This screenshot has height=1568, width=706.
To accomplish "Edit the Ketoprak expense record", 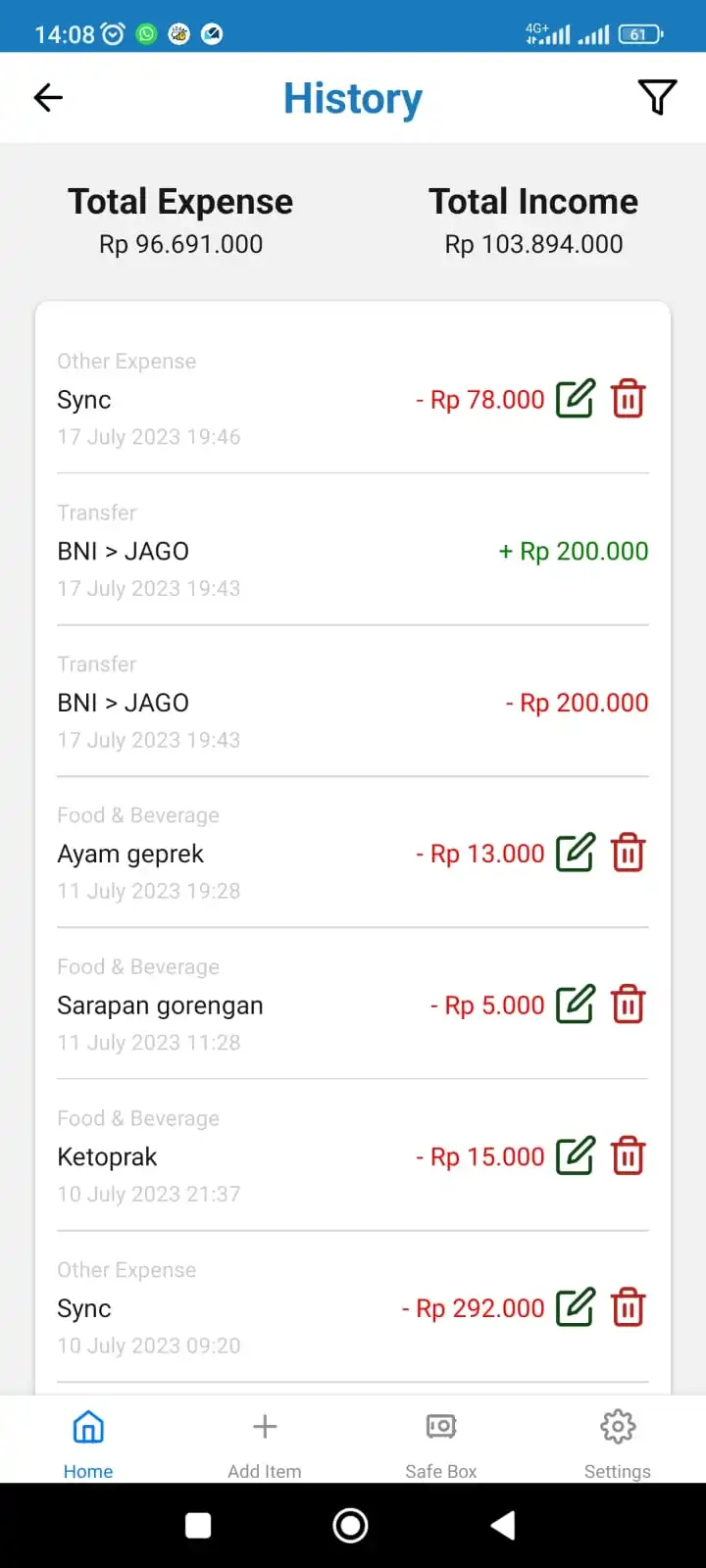I will click(577, 1155).
